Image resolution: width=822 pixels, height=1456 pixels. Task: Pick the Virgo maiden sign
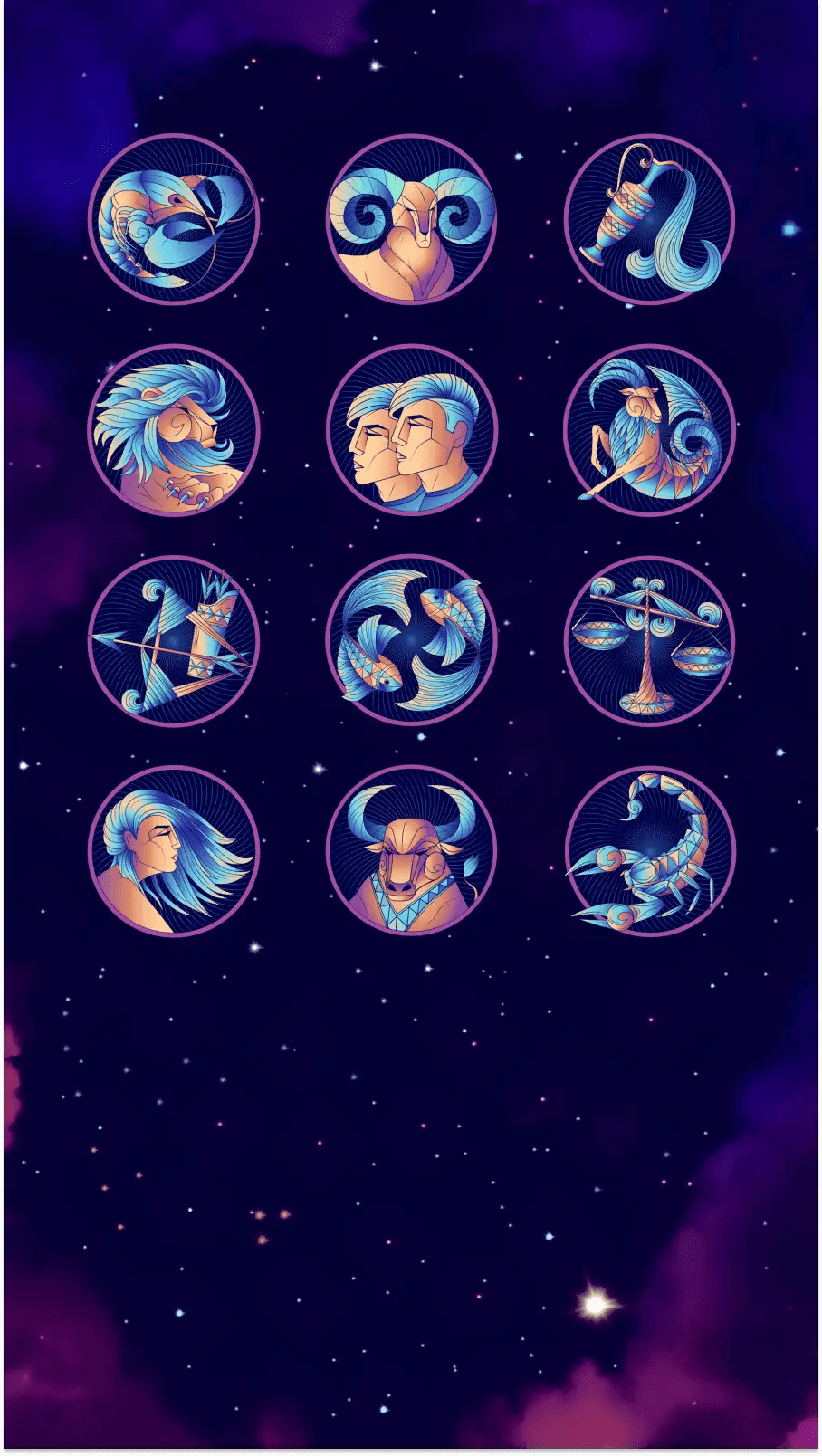(174, 851)
